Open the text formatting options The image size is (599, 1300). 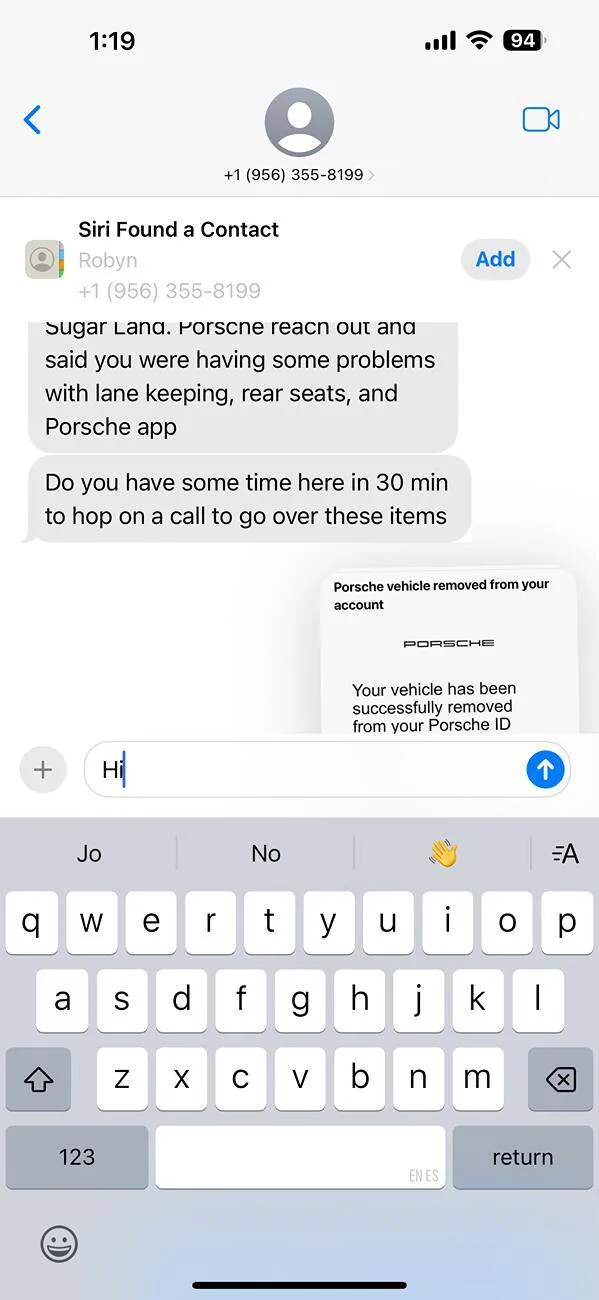click(565, 853)
